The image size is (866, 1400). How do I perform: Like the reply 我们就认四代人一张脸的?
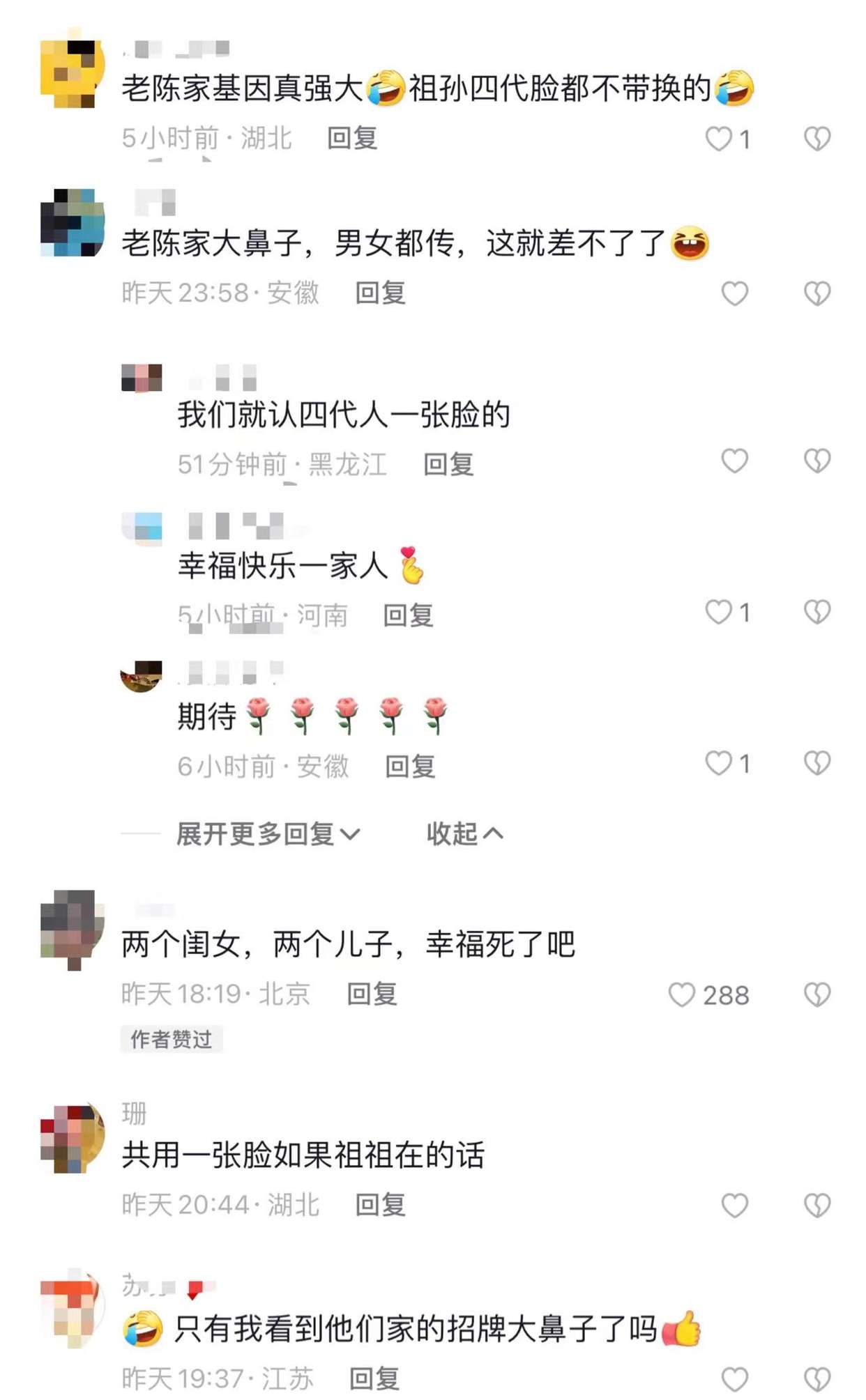[x=734, y=461]
